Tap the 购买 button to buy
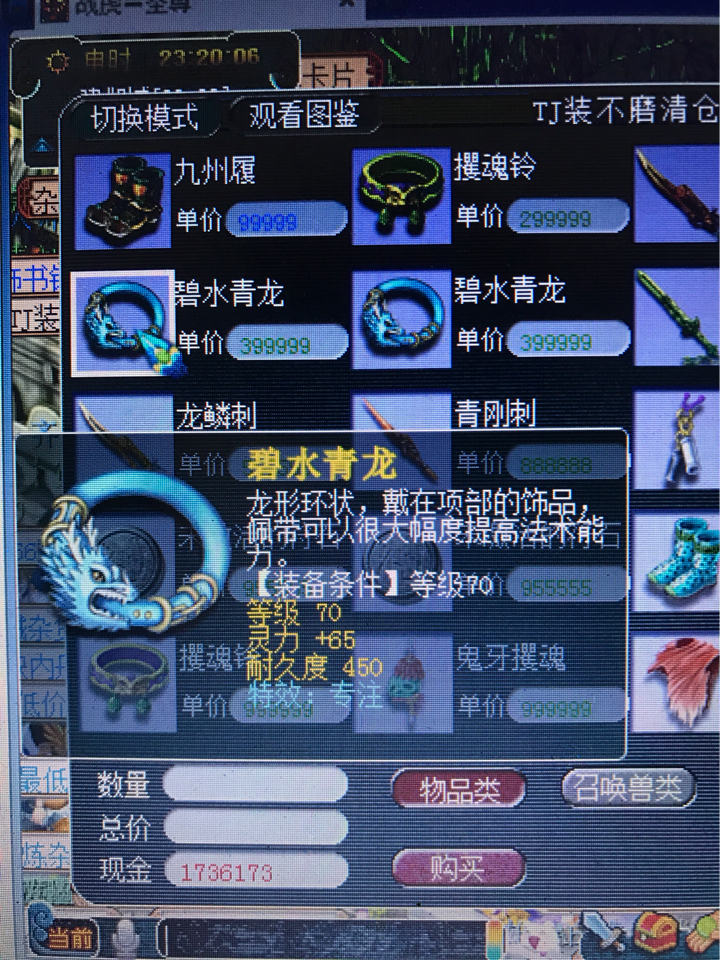 tap(458, 867)
